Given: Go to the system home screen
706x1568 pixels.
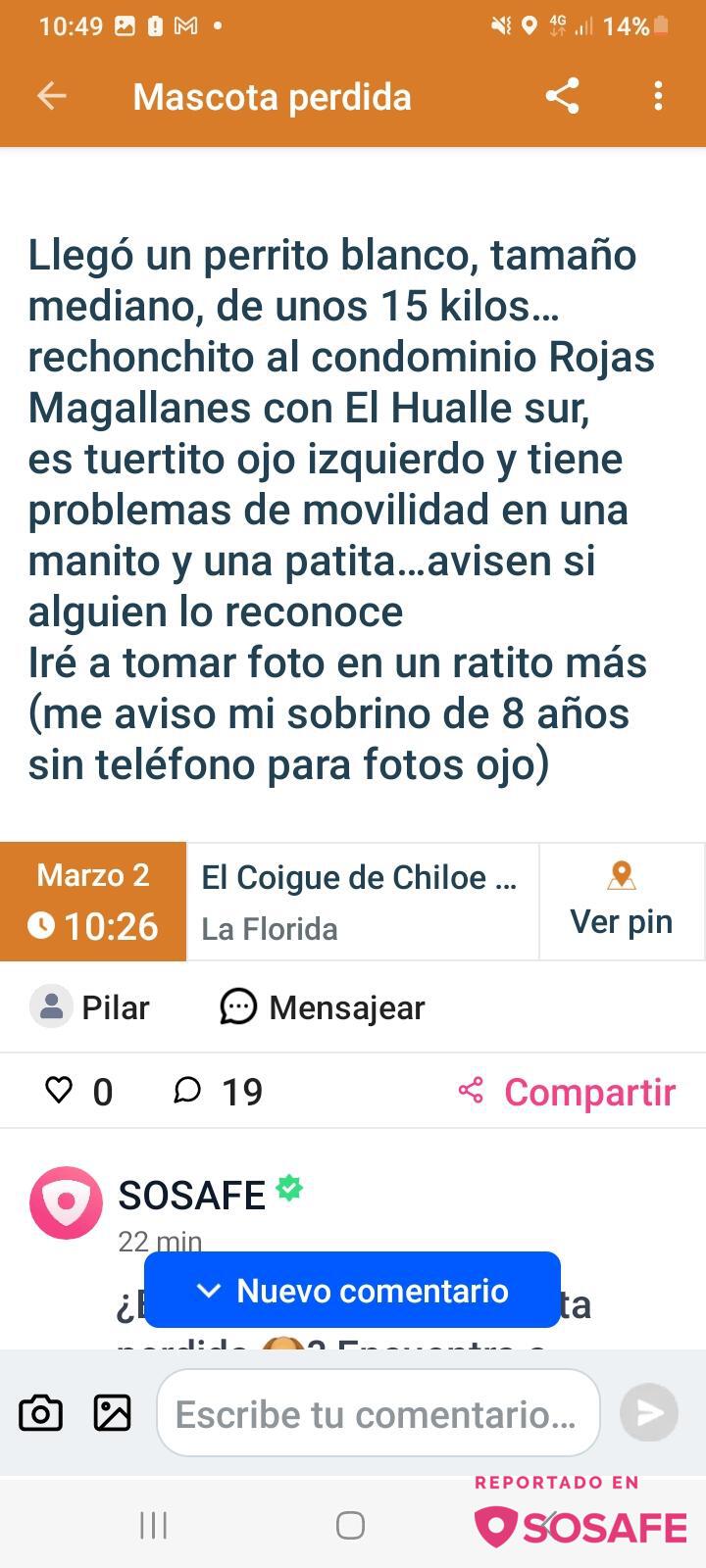Looking at the screenshot, I should (x=350, y=1525).
